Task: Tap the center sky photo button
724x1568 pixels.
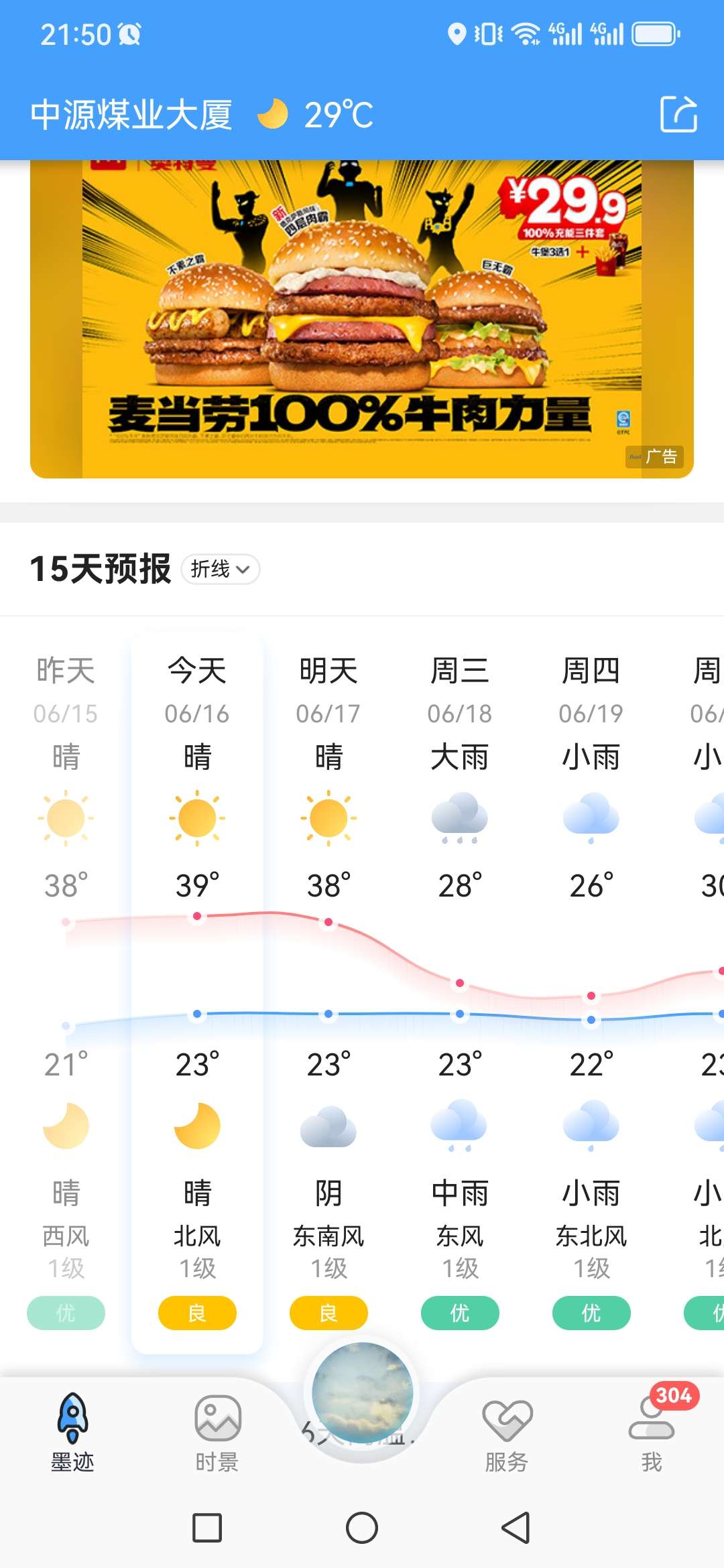Action: pos(362,1392)
